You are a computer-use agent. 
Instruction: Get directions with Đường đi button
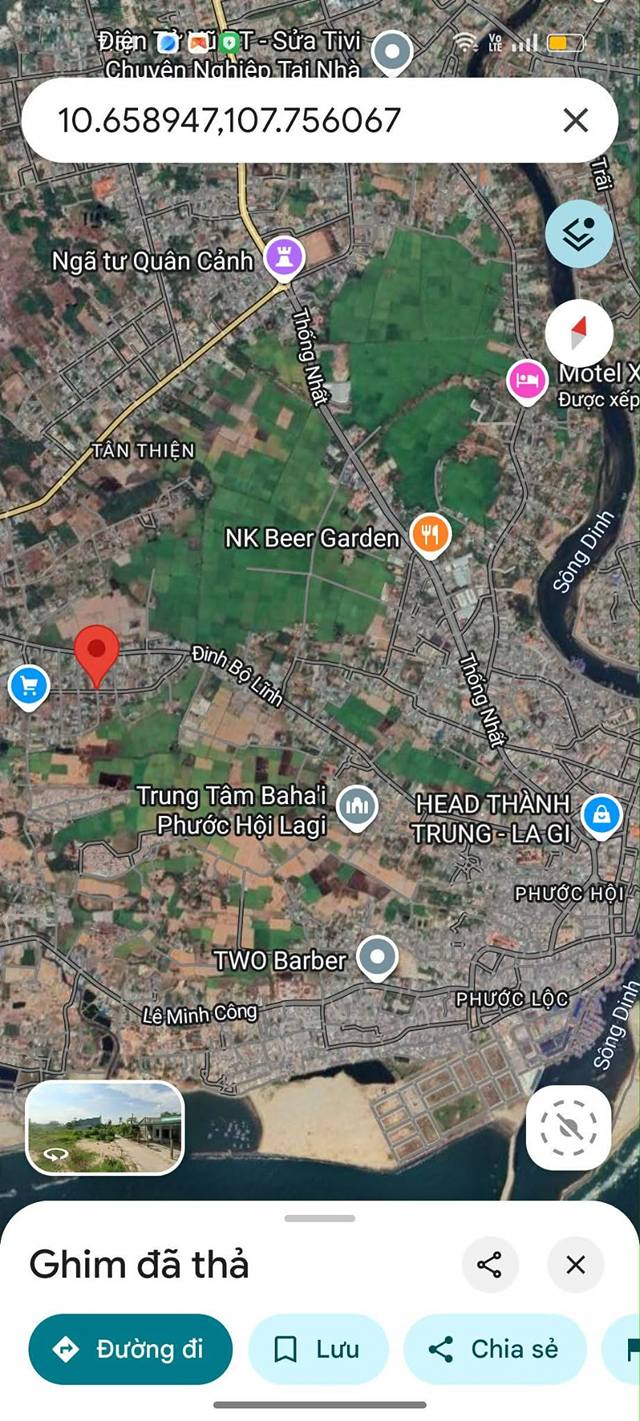pyautogui.click(x=130, y=1349)
